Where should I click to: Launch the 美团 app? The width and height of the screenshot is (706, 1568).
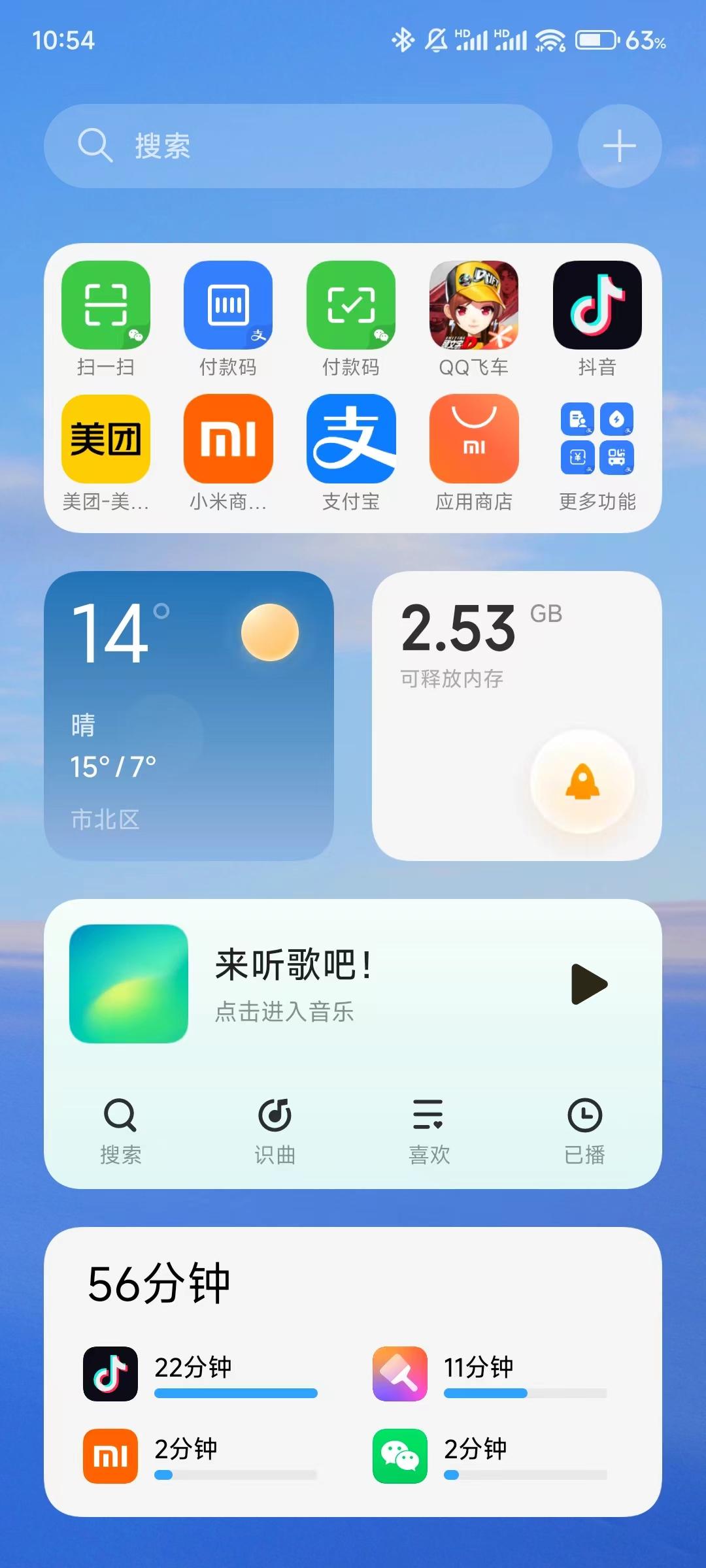pyautogui.click(x=106, y=439)
